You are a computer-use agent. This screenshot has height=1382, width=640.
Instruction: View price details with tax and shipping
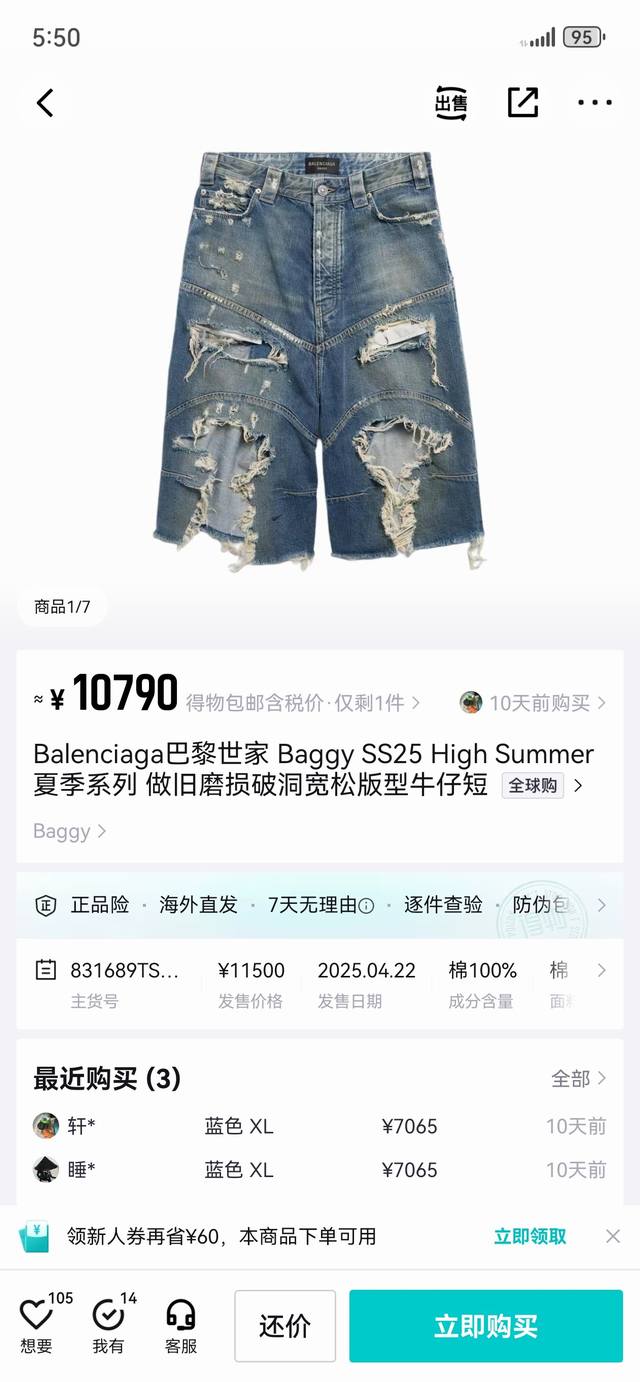302,703
